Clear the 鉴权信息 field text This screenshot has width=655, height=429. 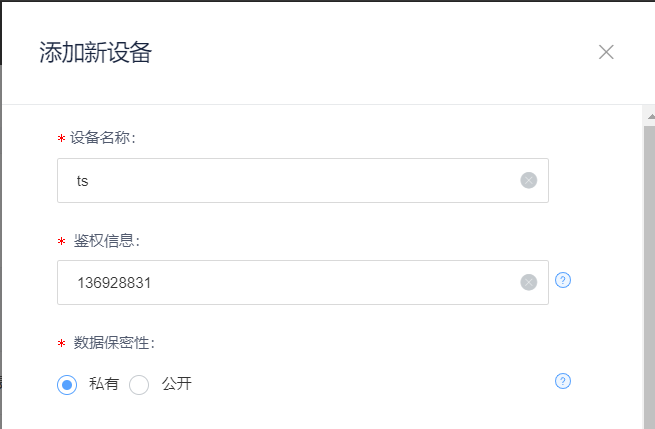(x=529, y=283)
